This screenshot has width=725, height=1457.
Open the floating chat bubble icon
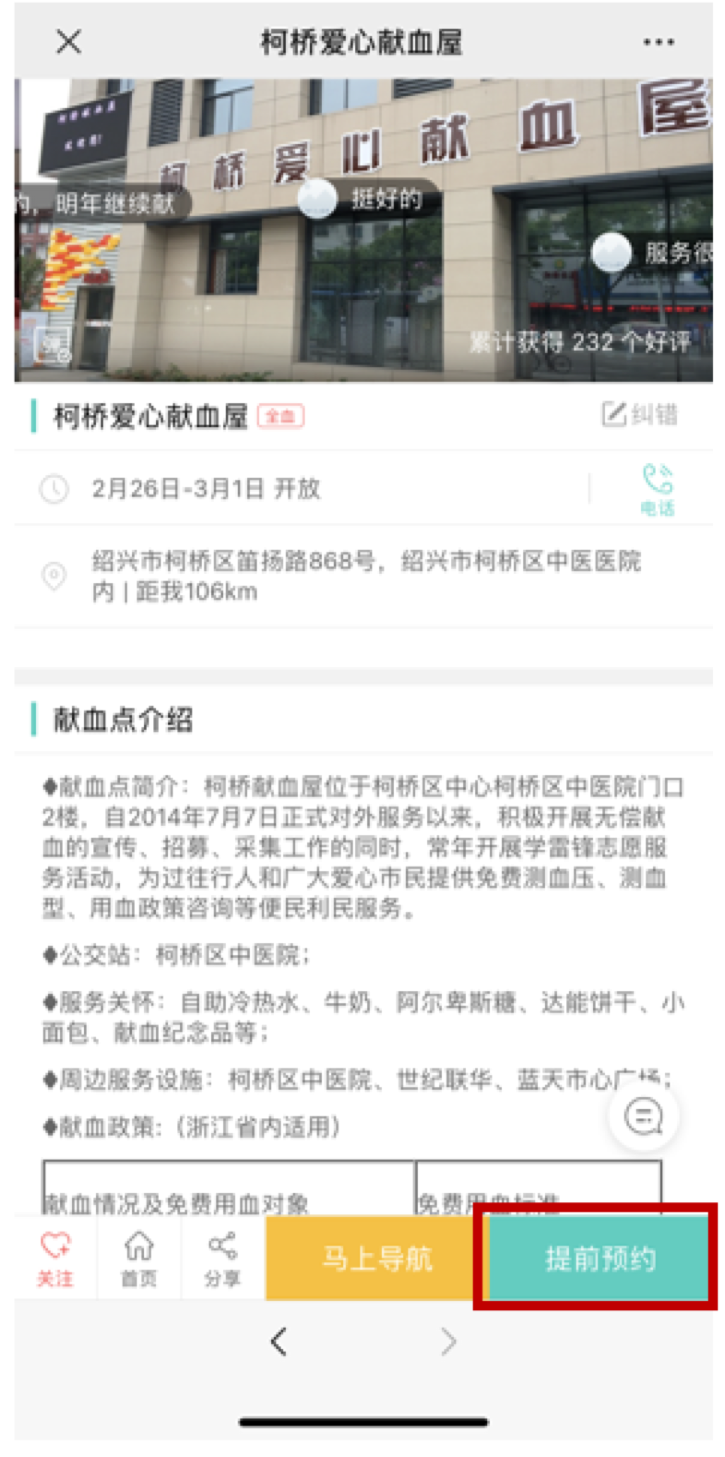click(x=643, y=1117)
